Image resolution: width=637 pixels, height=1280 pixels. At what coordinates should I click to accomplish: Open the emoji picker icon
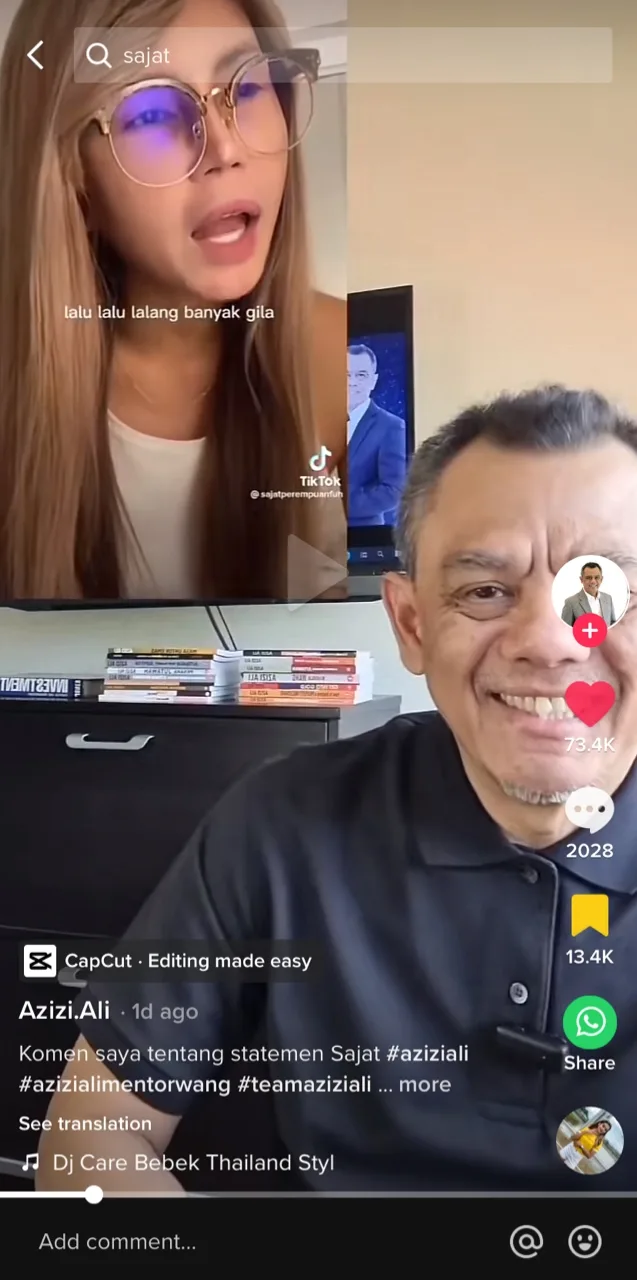pos(585,1242)
